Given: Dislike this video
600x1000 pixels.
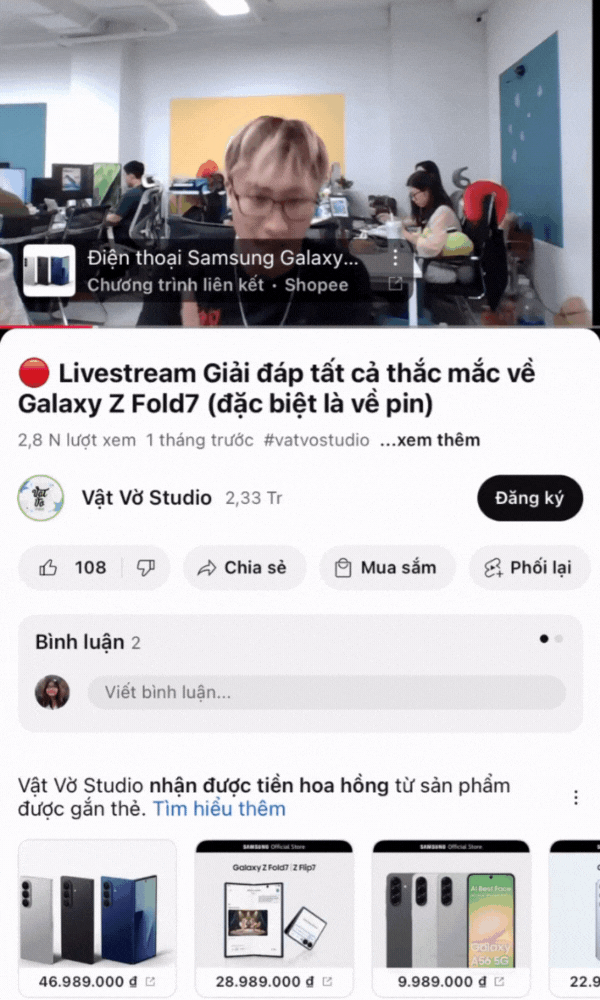Looking at the screenshot, I should tap(146, 568).
